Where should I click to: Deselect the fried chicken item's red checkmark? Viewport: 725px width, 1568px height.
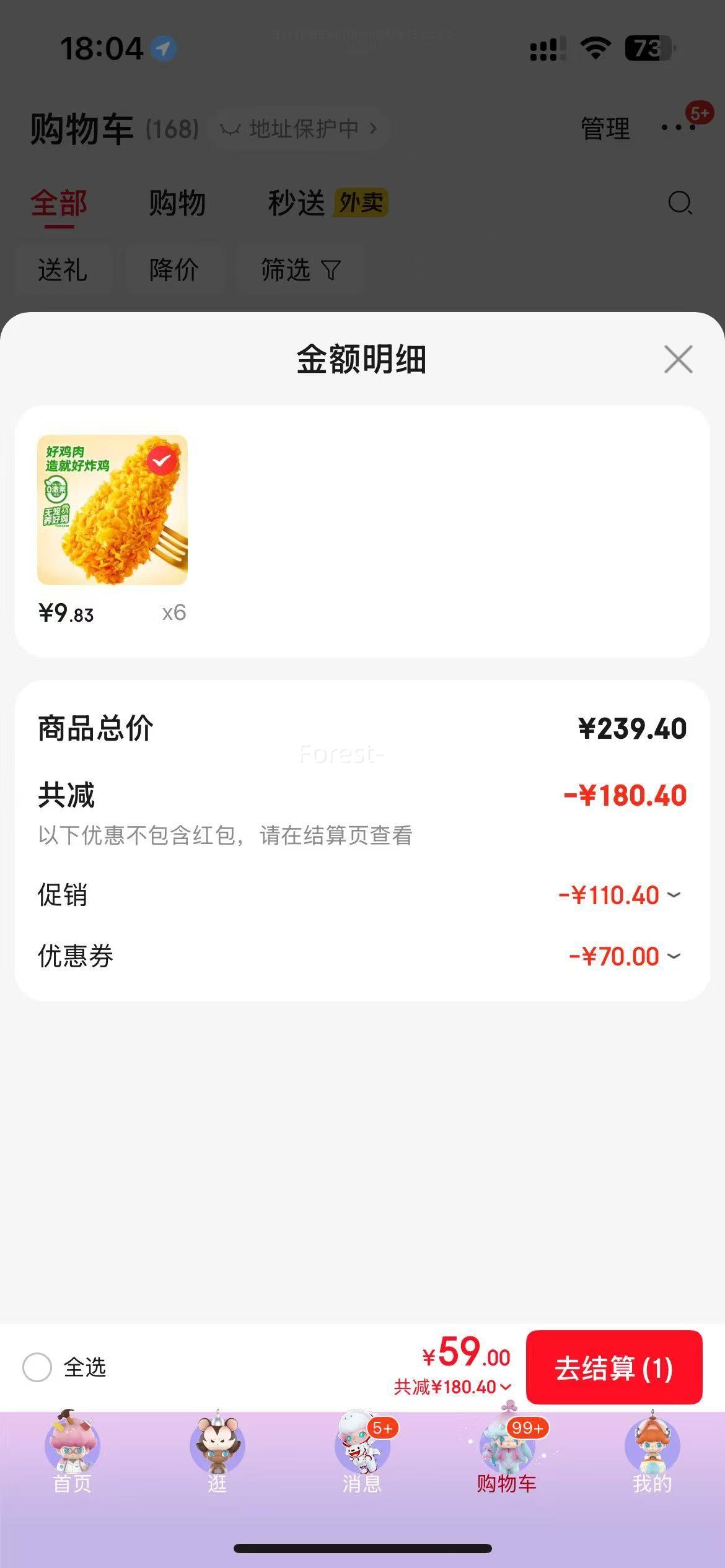point(162,460)
